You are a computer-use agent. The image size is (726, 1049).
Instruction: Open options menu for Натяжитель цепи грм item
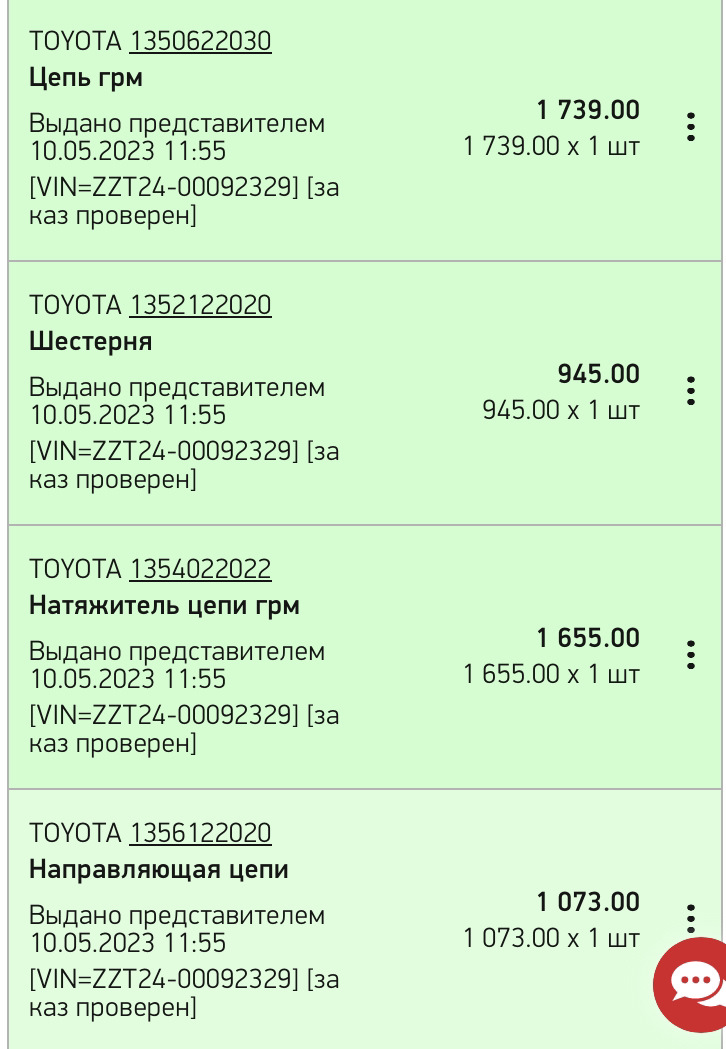pos(690,654)
